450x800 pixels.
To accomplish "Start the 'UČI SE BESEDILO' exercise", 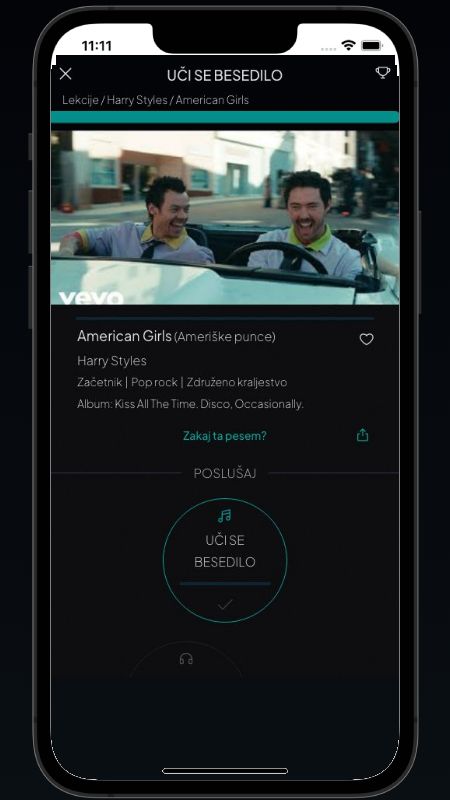I will (x=225, y=560).
